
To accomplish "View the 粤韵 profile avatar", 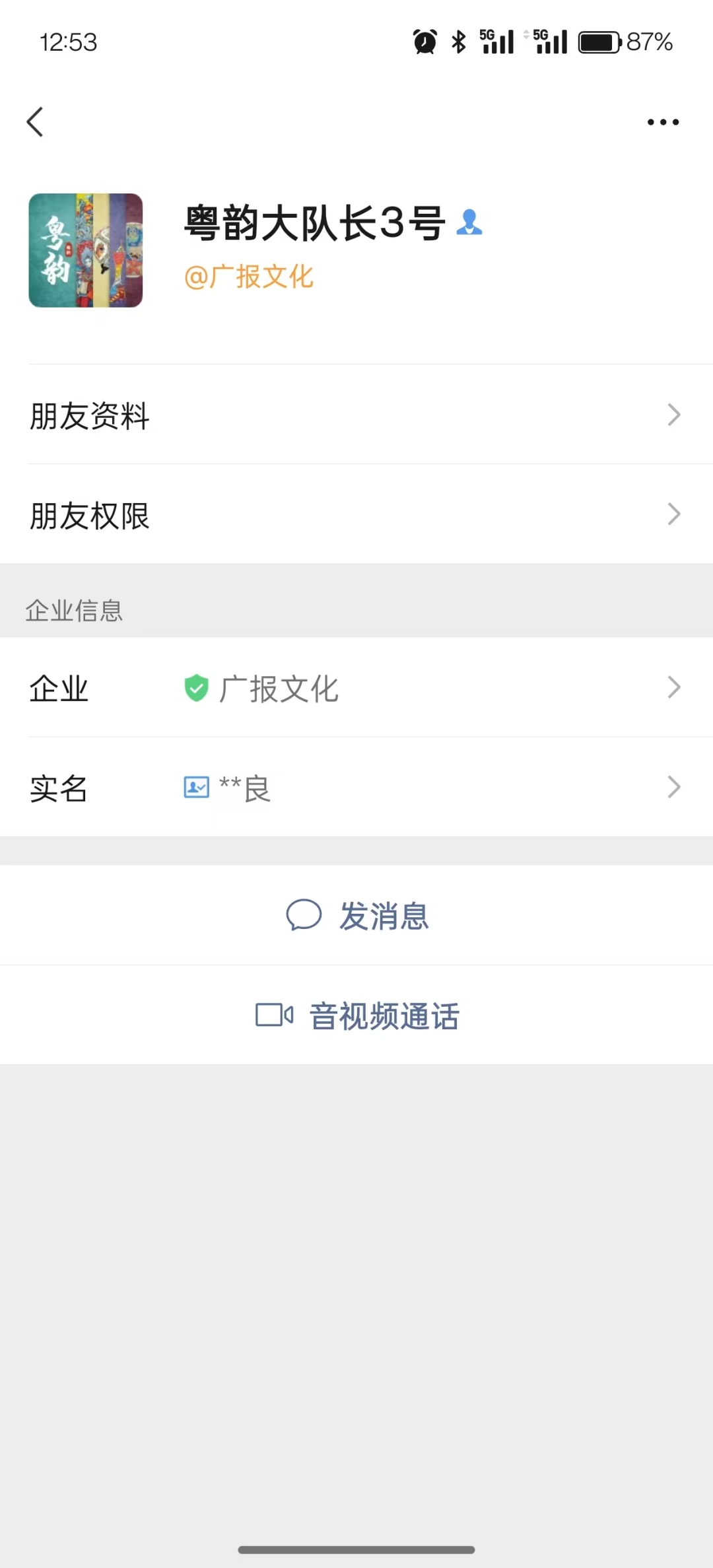I will 86,250.
